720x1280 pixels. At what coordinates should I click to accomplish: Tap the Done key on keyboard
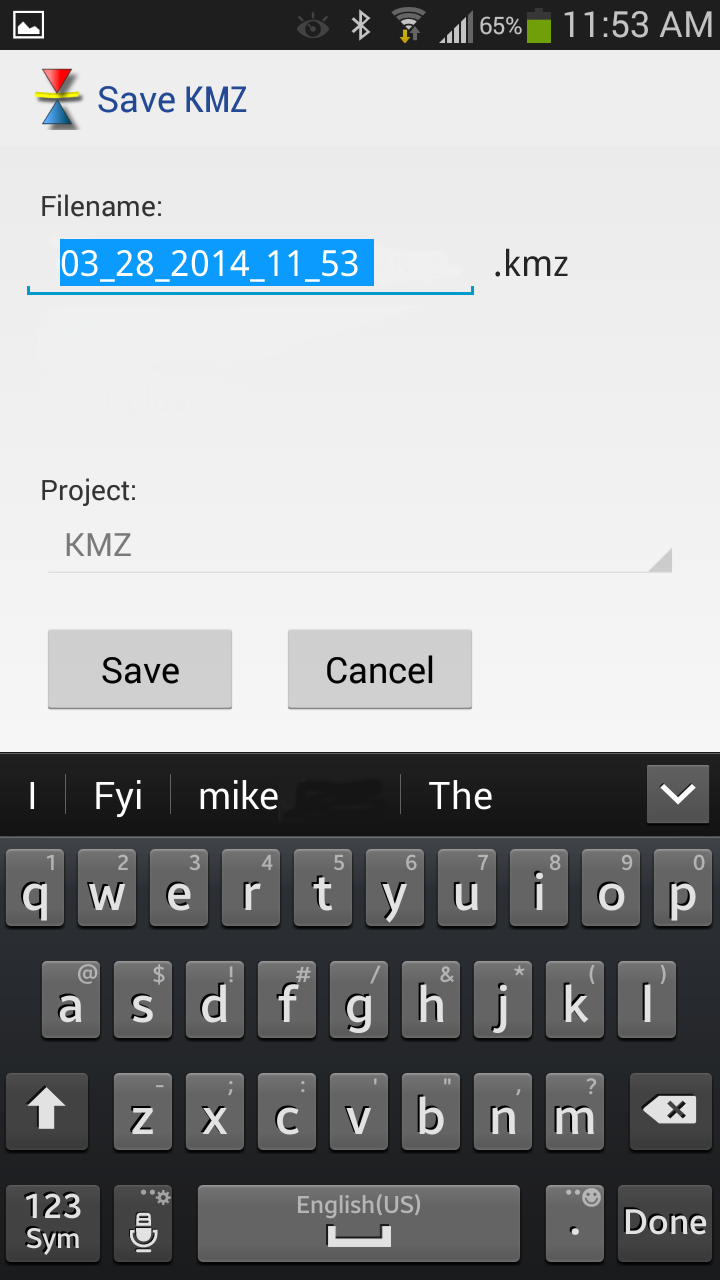click(x=665, y=1222)
